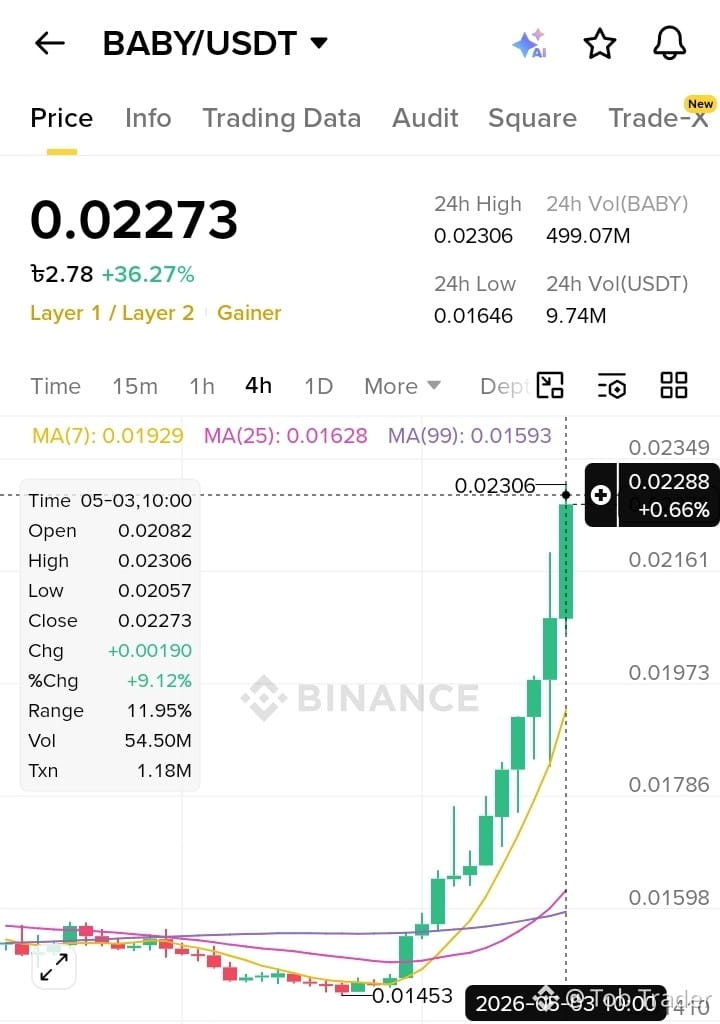Open the Square tab
Screen dimensions: 720x1024
(x=532, y=118)
